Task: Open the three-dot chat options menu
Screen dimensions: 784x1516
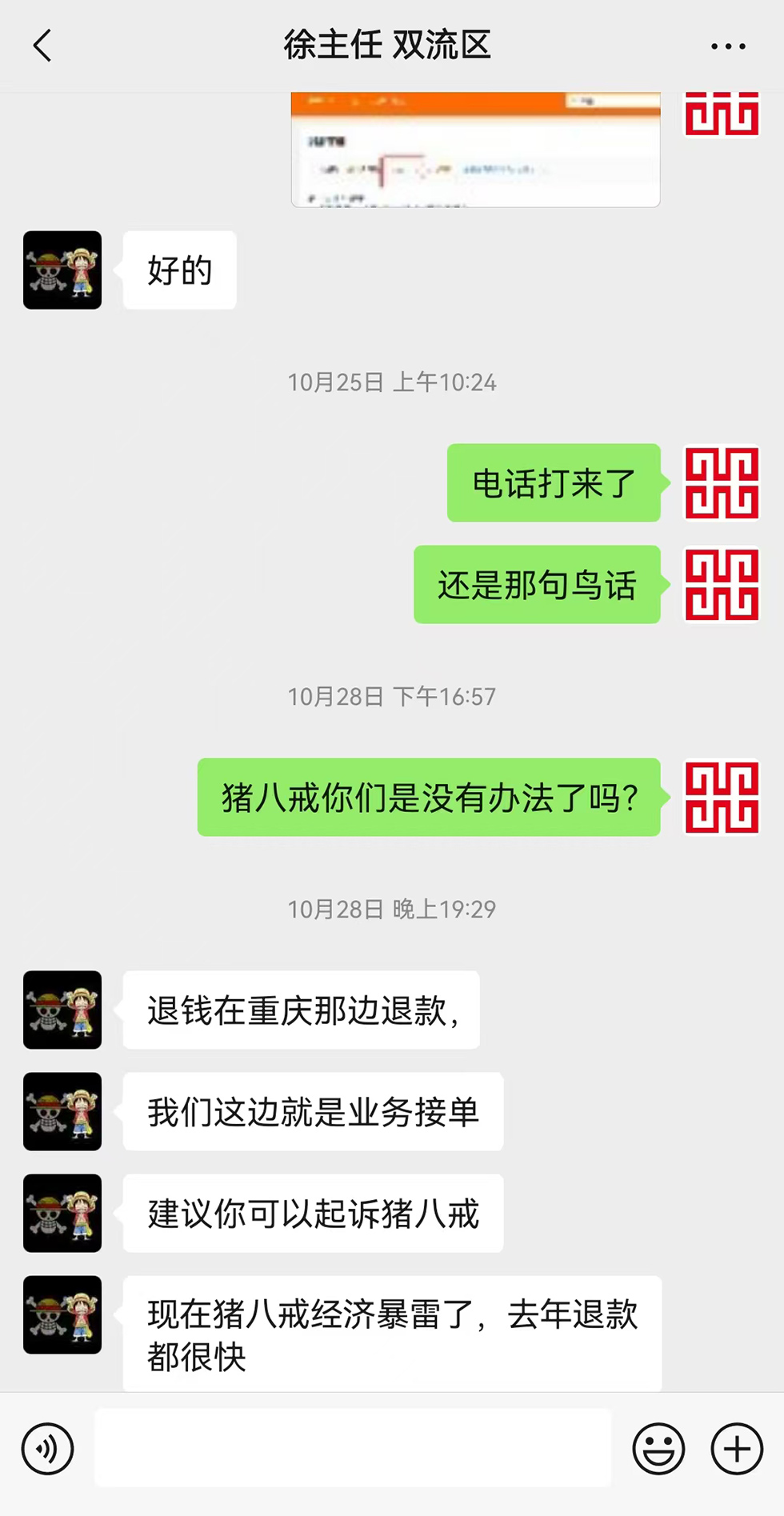Action: pyautogui.click(x=728, y=46)
